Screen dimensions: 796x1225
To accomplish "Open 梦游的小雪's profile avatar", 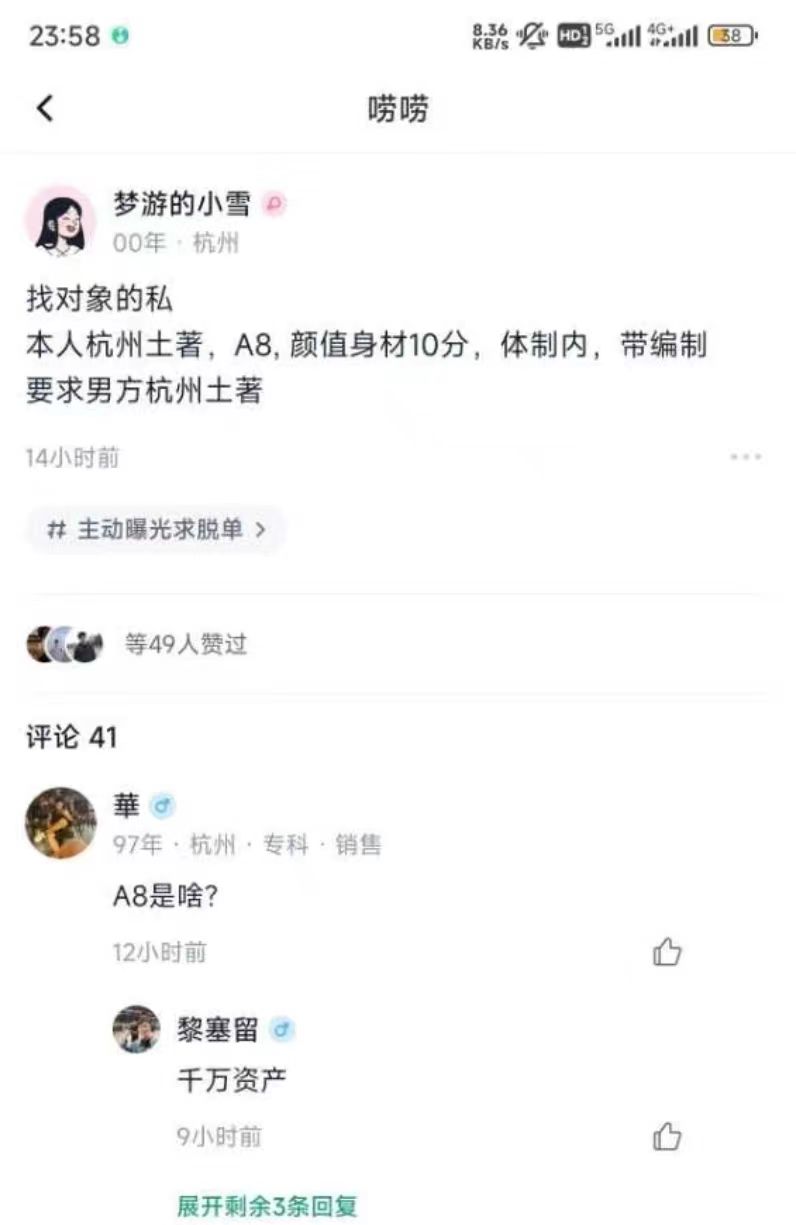I will point(60,221).
